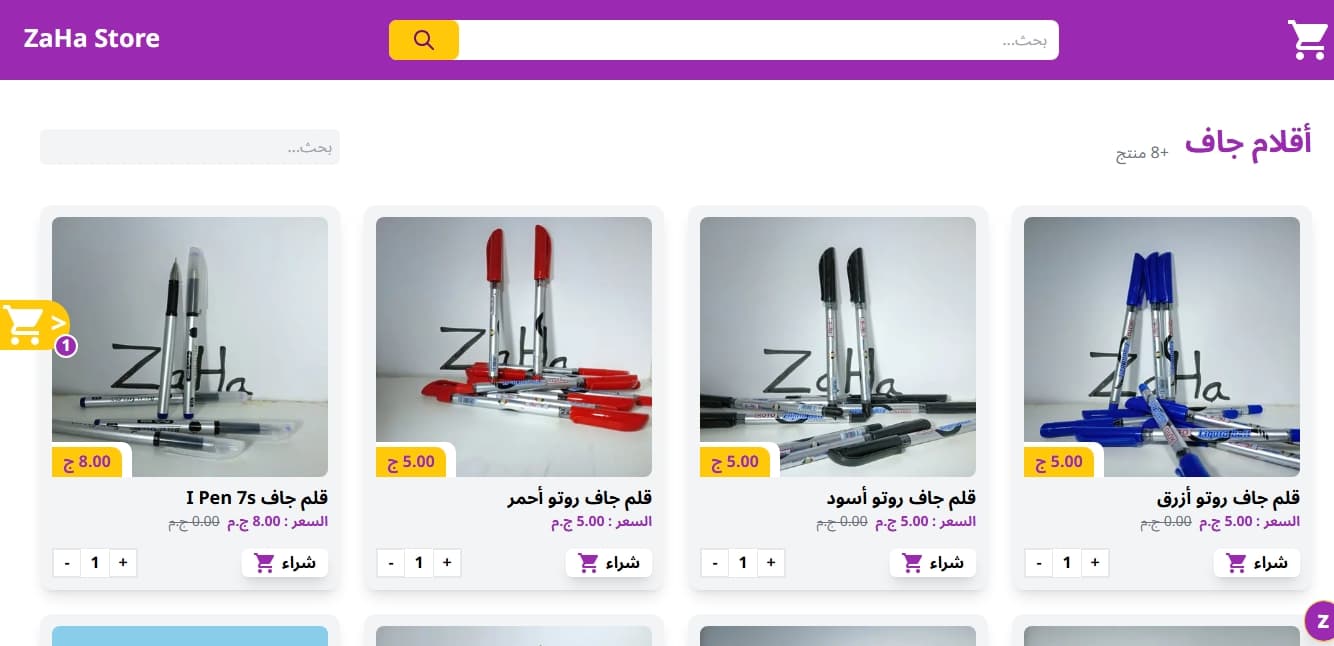Open the round purple Z chat bubble
This screenshot has height=646, width=1334.
1322,621
